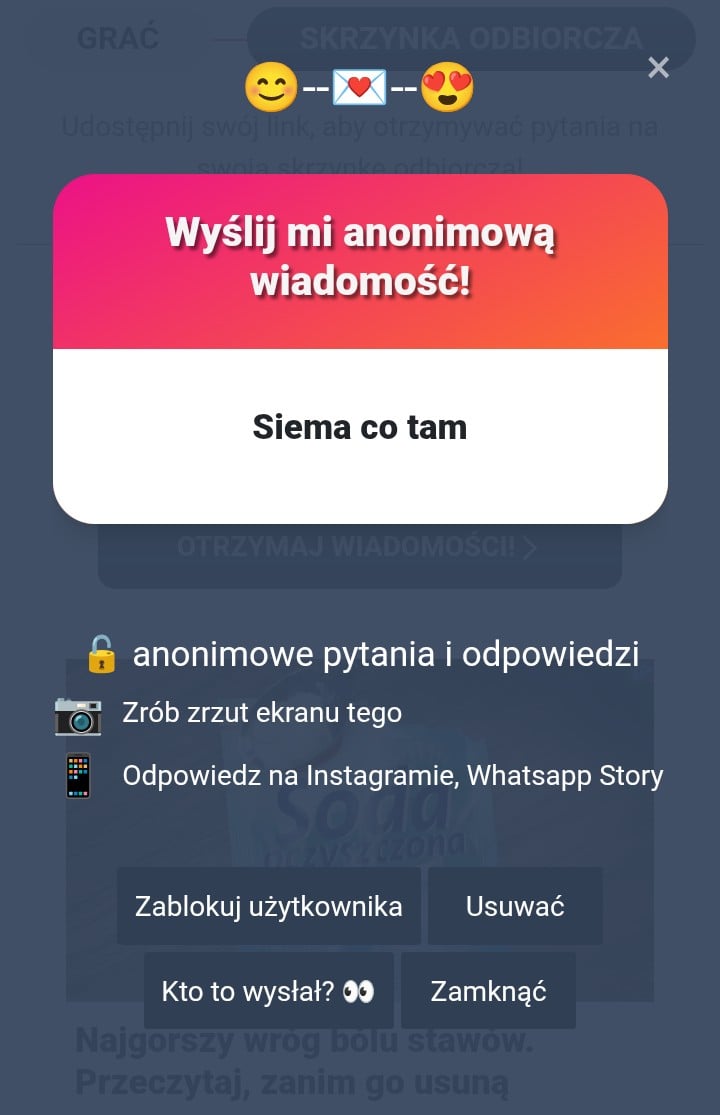
Task: Dismiss the dialog using Zamknąć
Action: tap(488, 991)
